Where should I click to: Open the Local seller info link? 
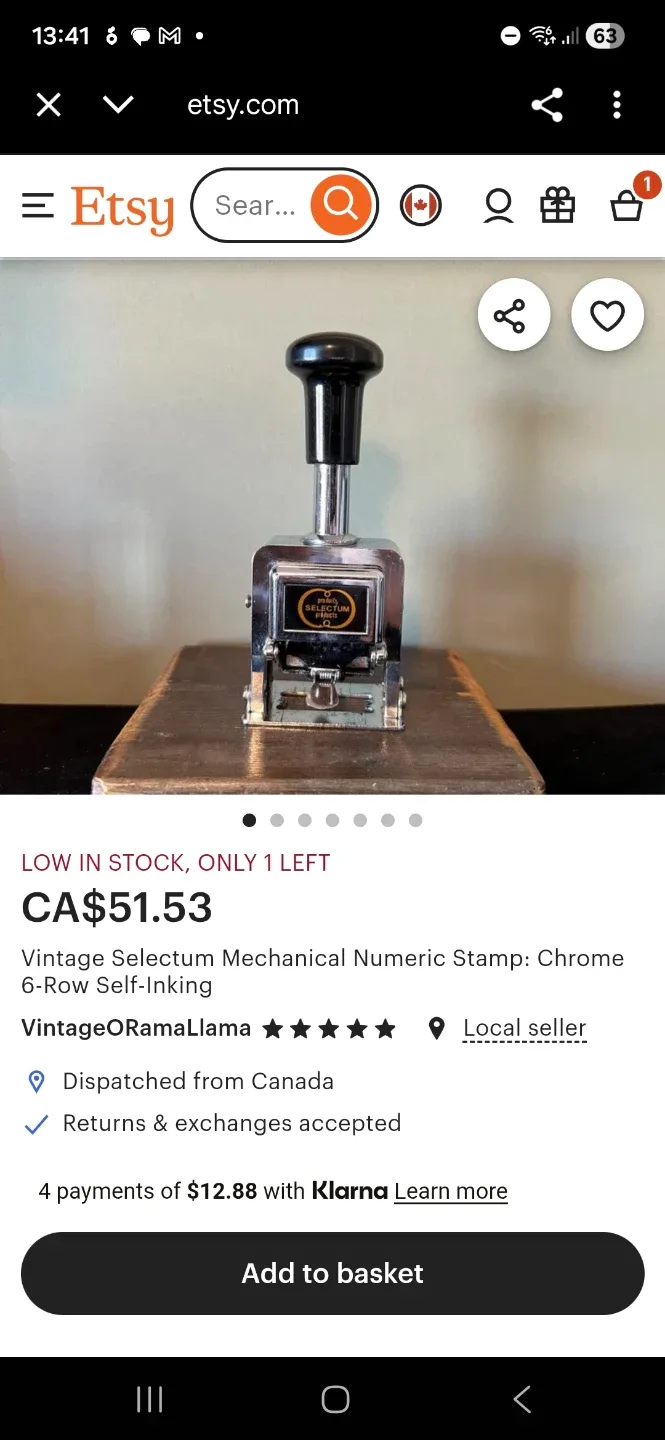(524, 1028)
